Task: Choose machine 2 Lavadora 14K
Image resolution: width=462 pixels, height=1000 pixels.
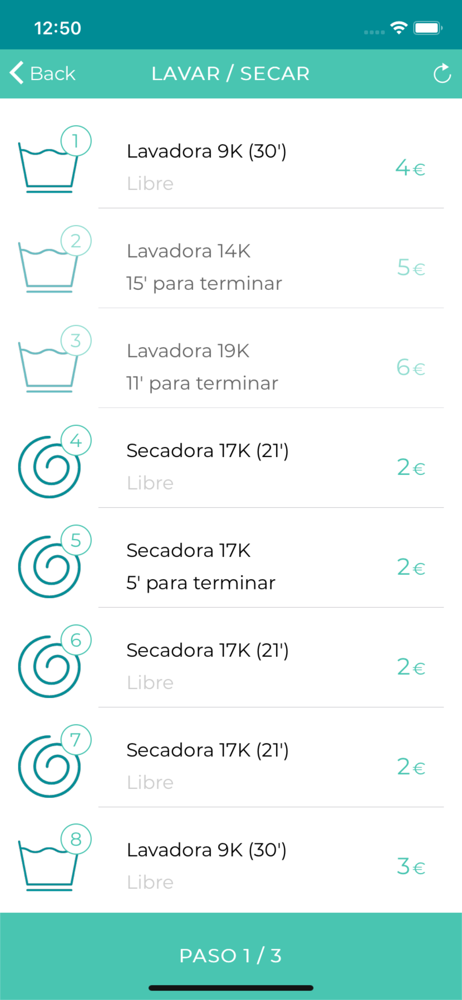Action: [231, 258]
